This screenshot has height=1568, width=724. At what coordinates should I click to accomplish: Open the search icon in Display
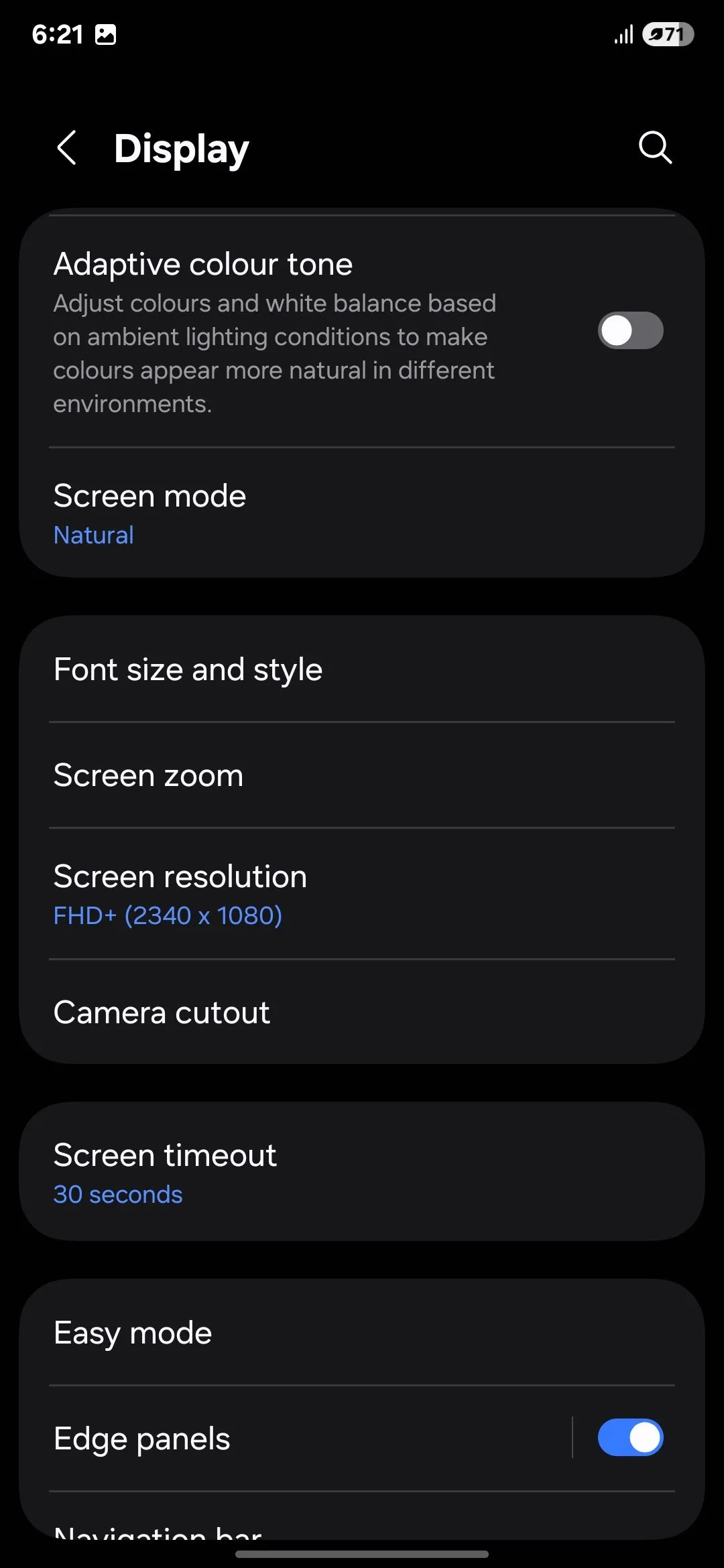(x=655, y=147)
